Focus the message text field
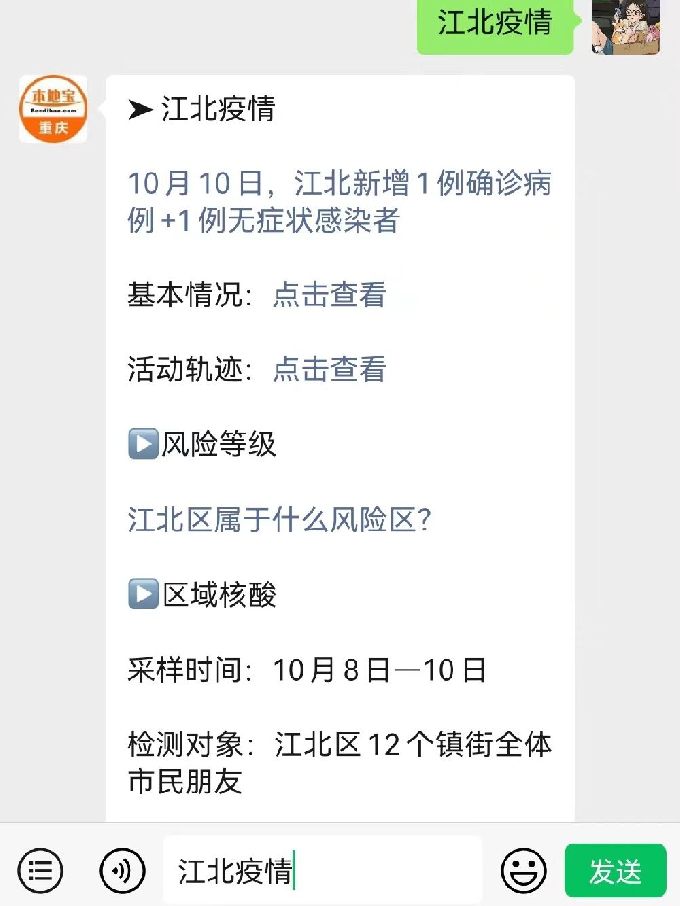The height and width of the screenshot is (906, 680). tap(320, 871)
